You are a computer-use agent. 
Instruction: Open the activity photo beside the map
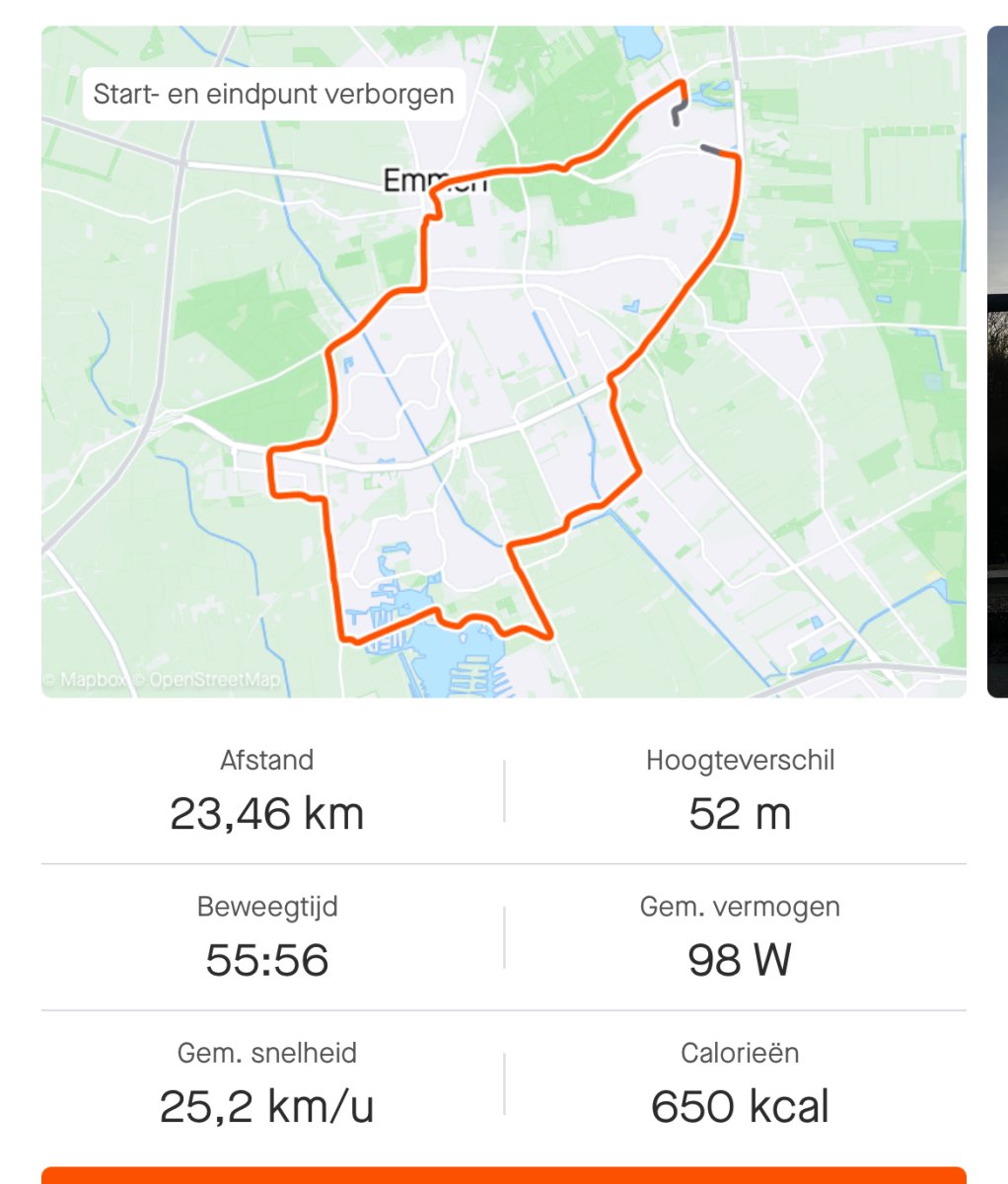[997, 361]
